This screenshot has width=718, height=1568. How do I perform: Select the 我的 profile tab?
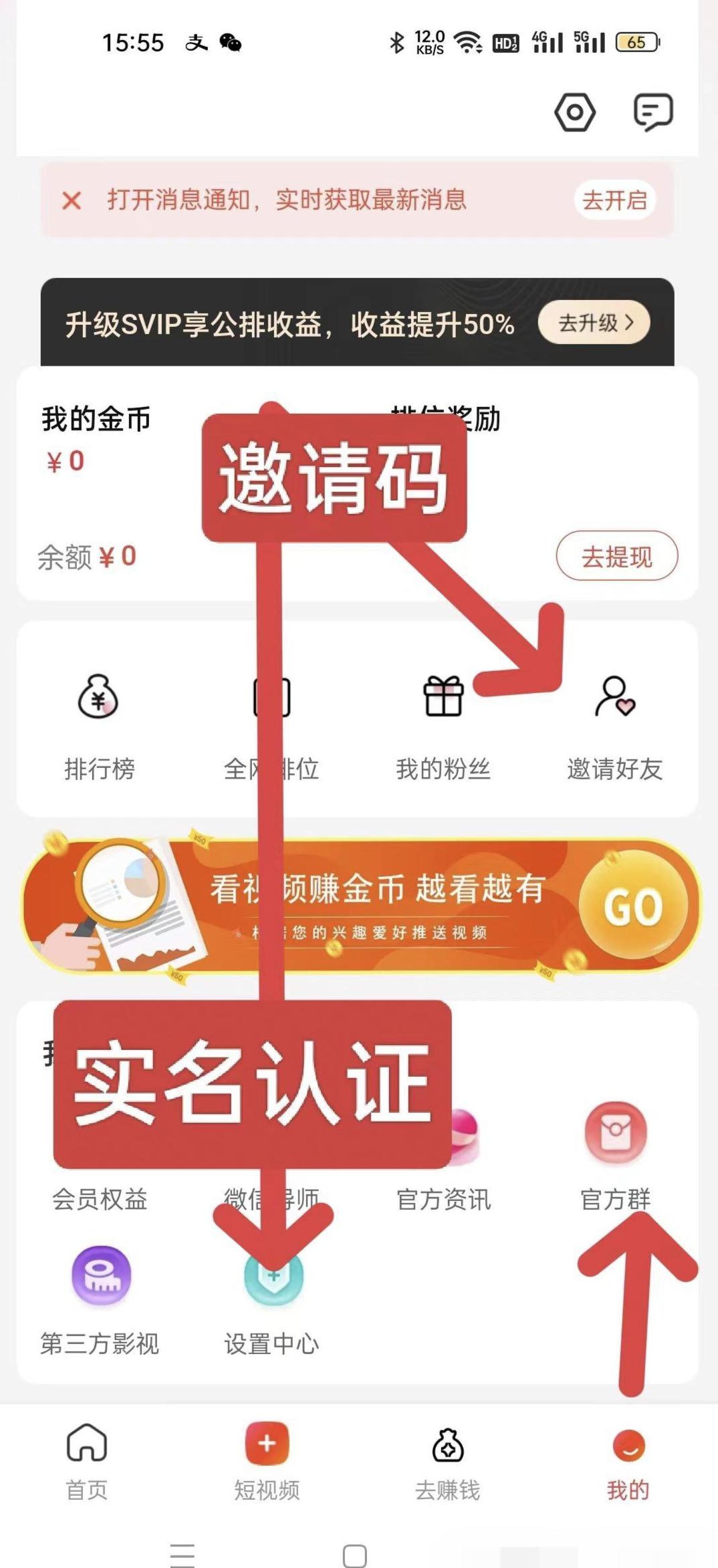[x=628, y=1461]
